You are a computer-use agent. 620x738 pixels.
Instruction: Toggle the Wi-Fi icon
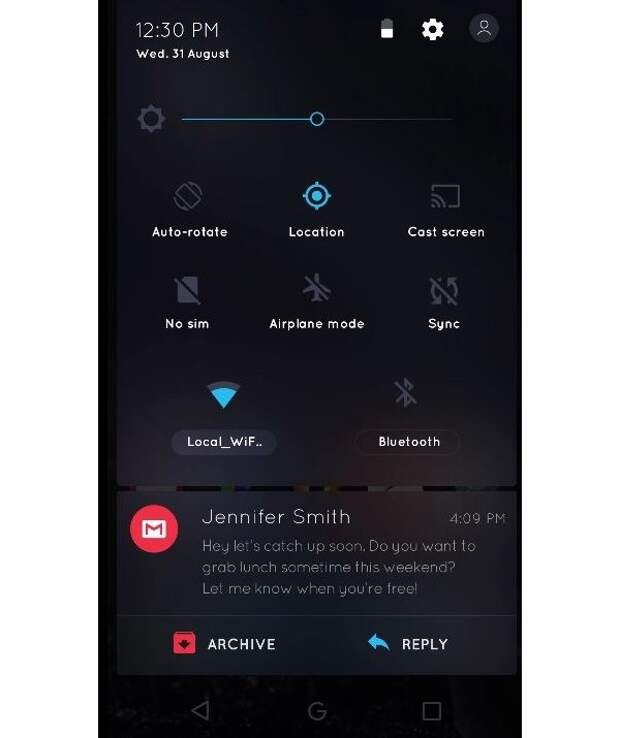click(224, 395)
